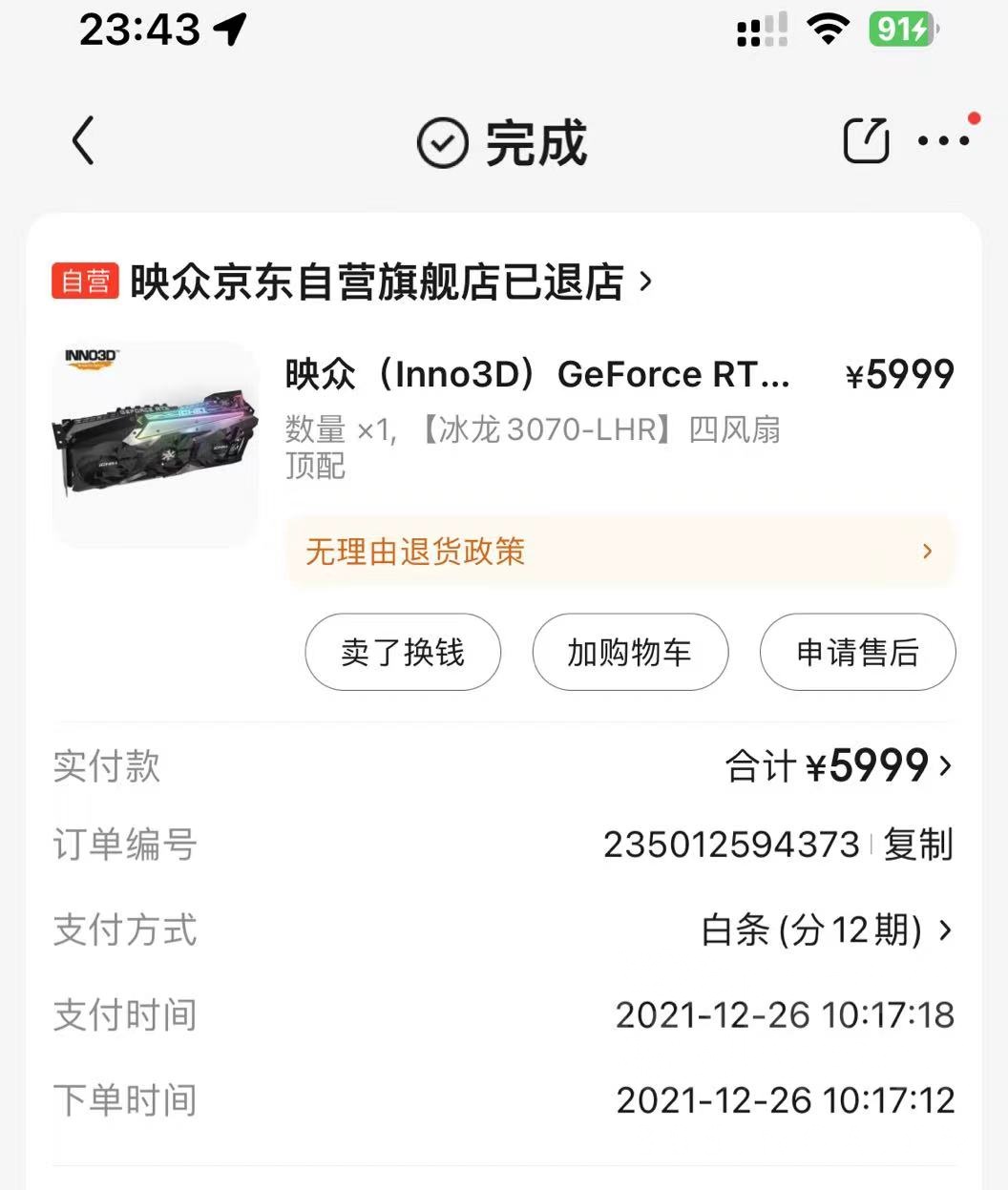This screenshot has width=1008, height=1190.
Task: Open the share icon in top bar
Action: [865, 139]
